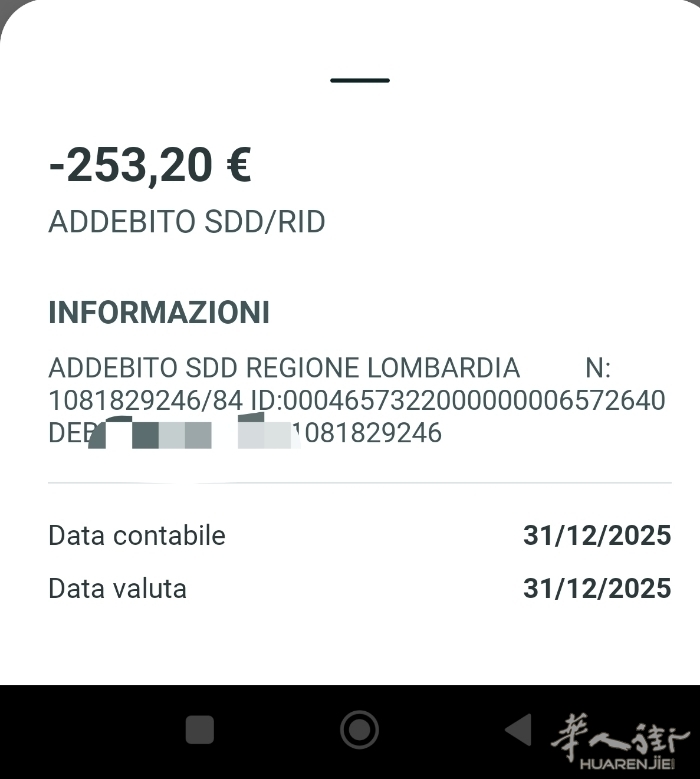Go back with the system back button
Image resolution: width=700 pixels, height=779 pixels.
coord(518,731)
